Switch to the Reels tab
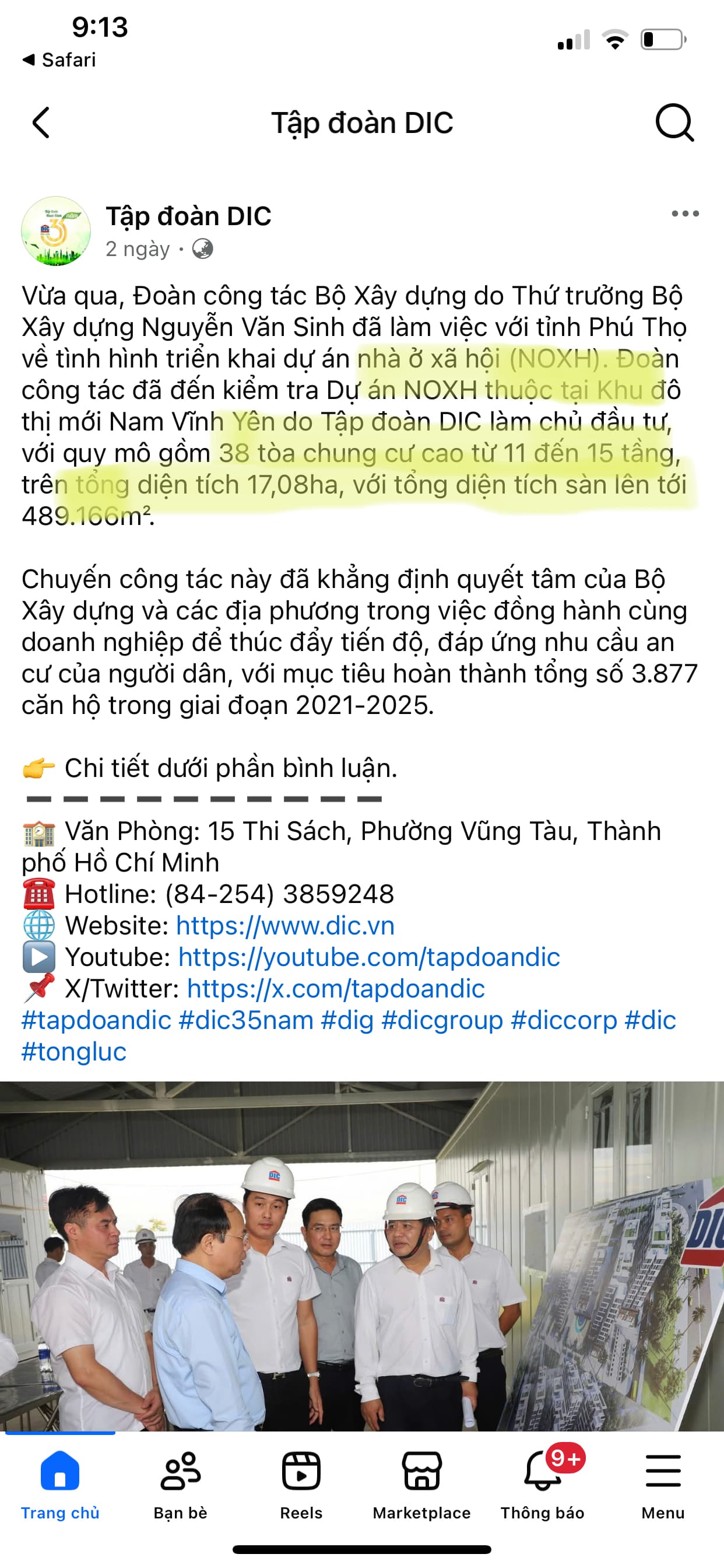The image size is (724, 1568). click(x=301, y=1485)
